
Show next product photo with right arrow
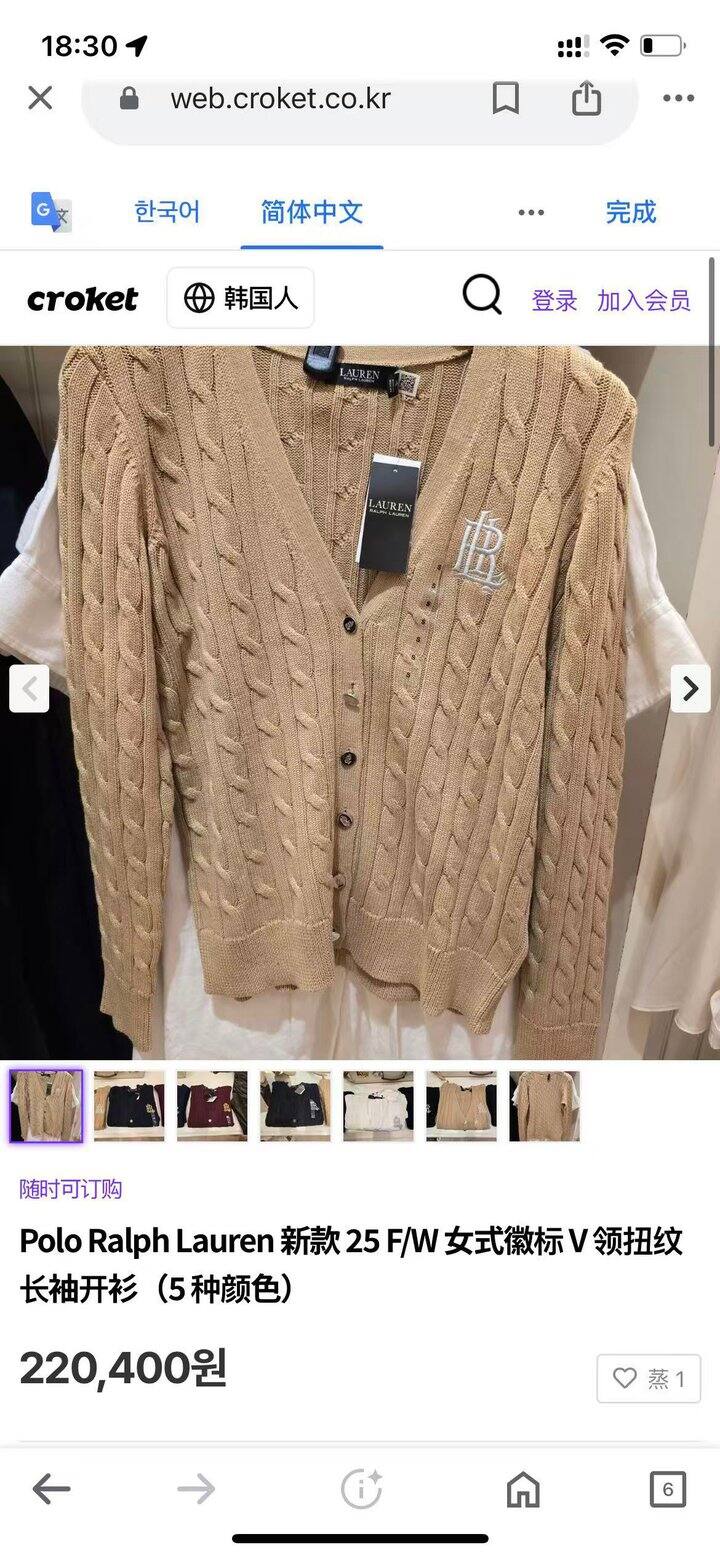pos(690,688)
